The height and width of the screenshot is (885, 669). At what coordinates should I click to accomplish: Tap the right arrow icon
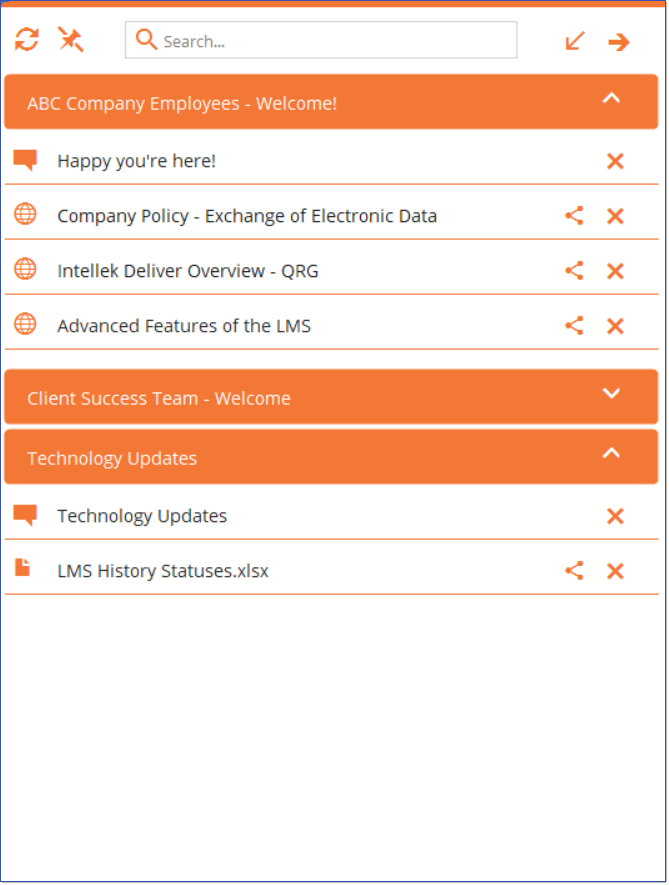[x=619, y=41]
